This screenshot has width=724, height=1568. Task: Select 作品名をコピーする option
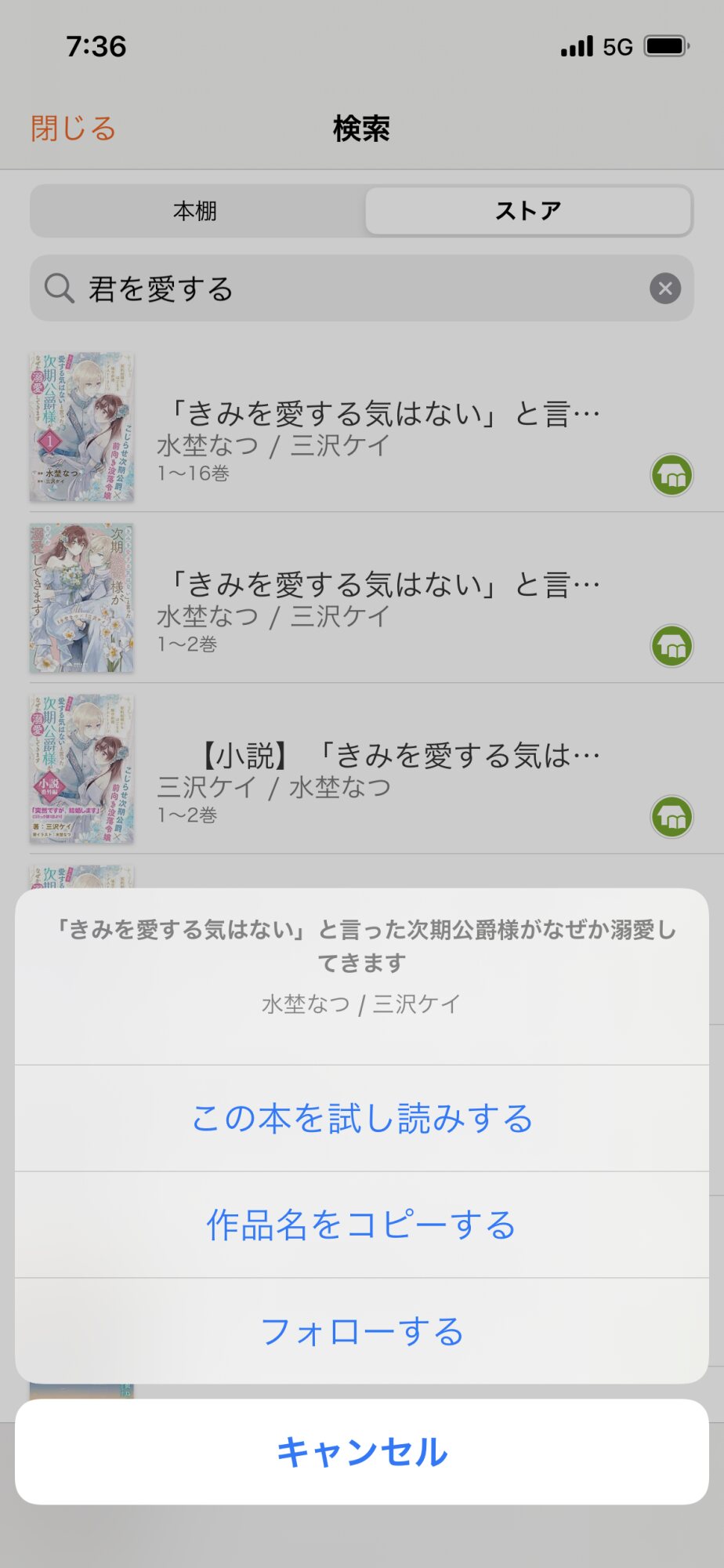pos(362,1225)
